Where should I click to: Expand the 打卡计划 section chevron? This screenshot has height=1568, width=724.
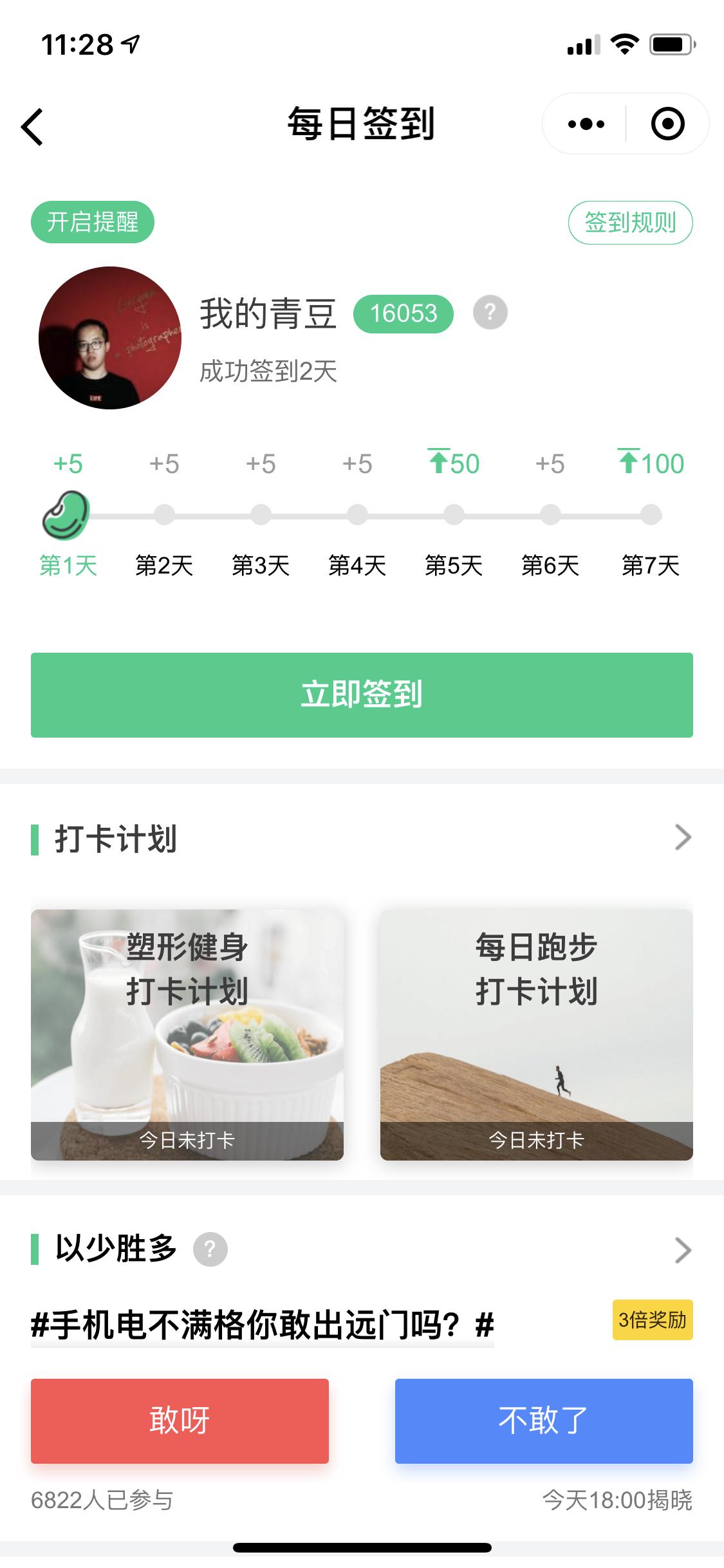683,837
